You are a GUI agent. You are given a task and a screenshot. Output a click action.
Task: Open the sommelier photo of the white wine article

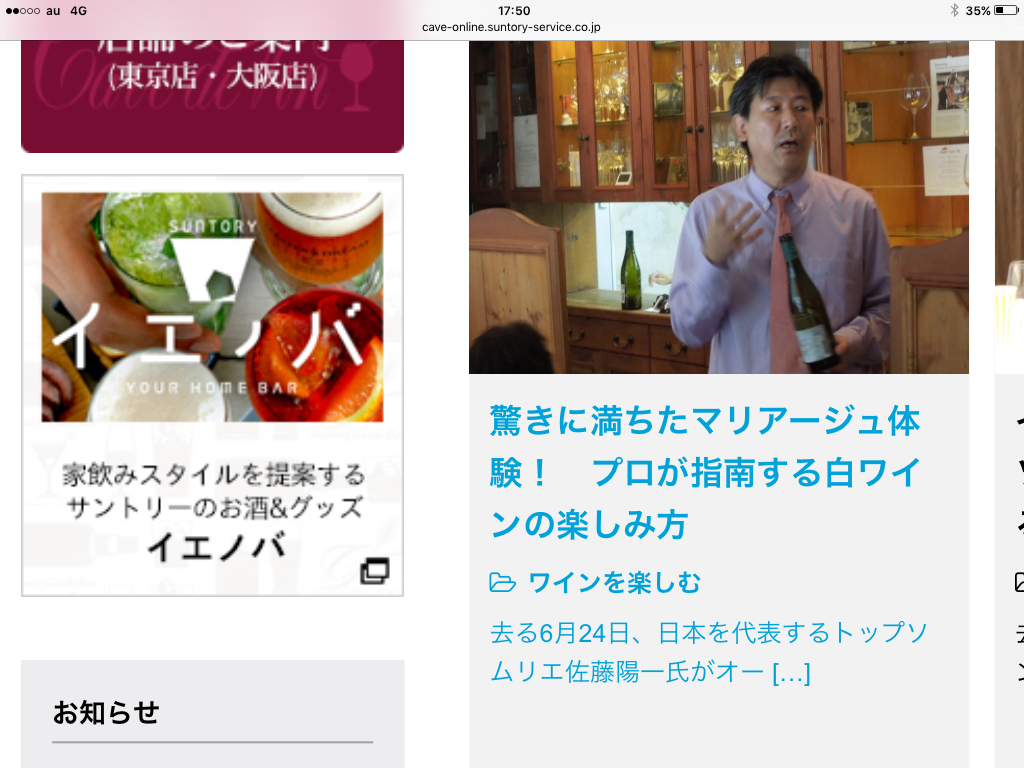coord(718,207)
